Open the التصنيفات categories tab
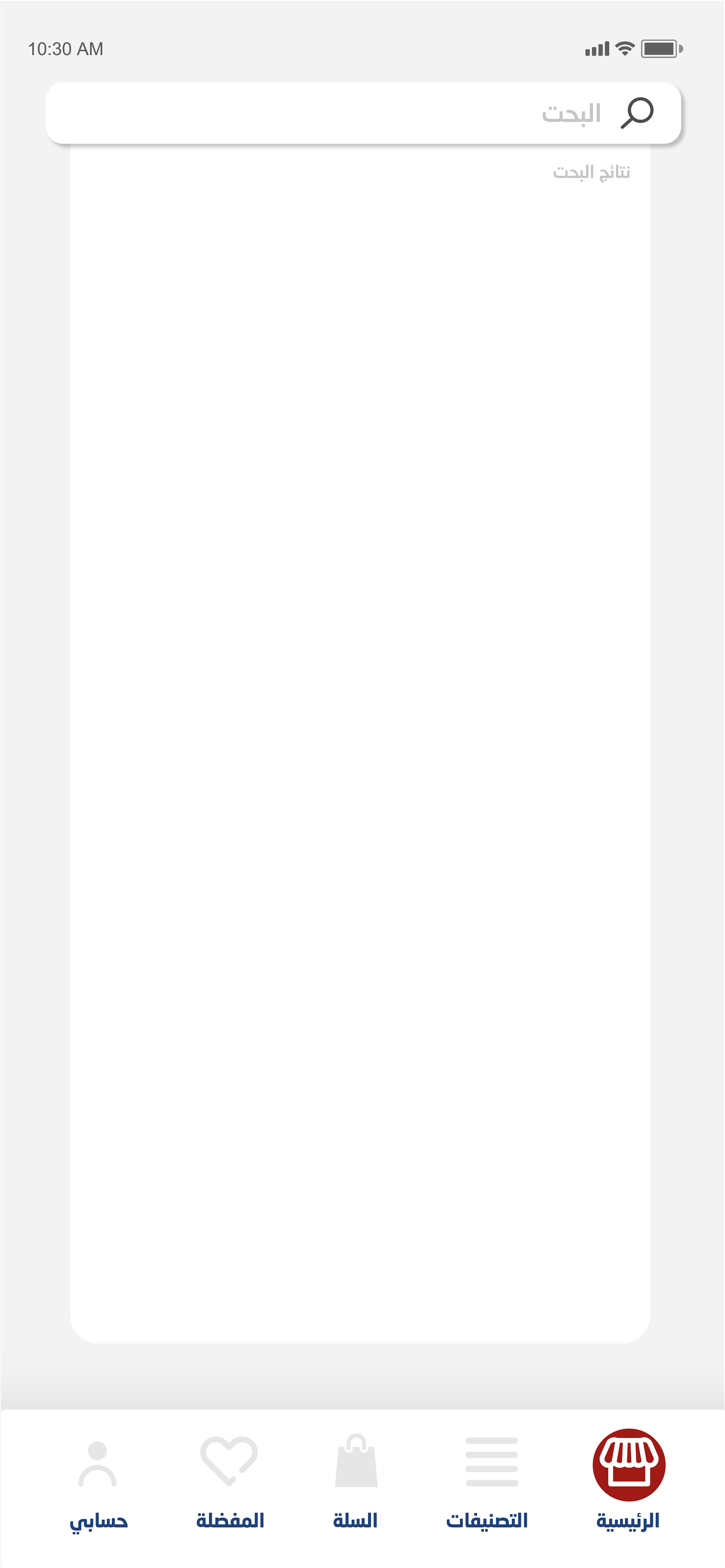The image size is (725, 1568). 487,1480
